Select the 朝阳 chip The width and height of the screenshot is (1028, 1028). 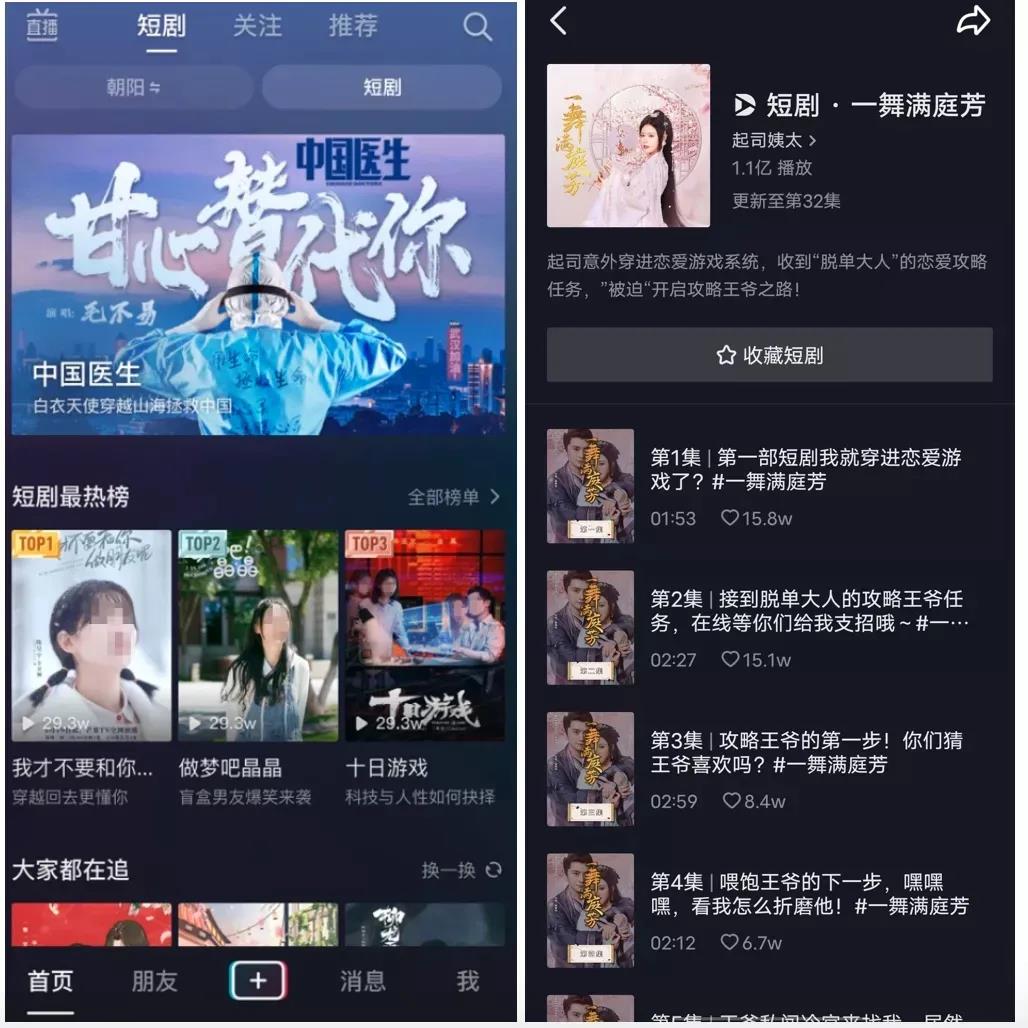[134, 87]
